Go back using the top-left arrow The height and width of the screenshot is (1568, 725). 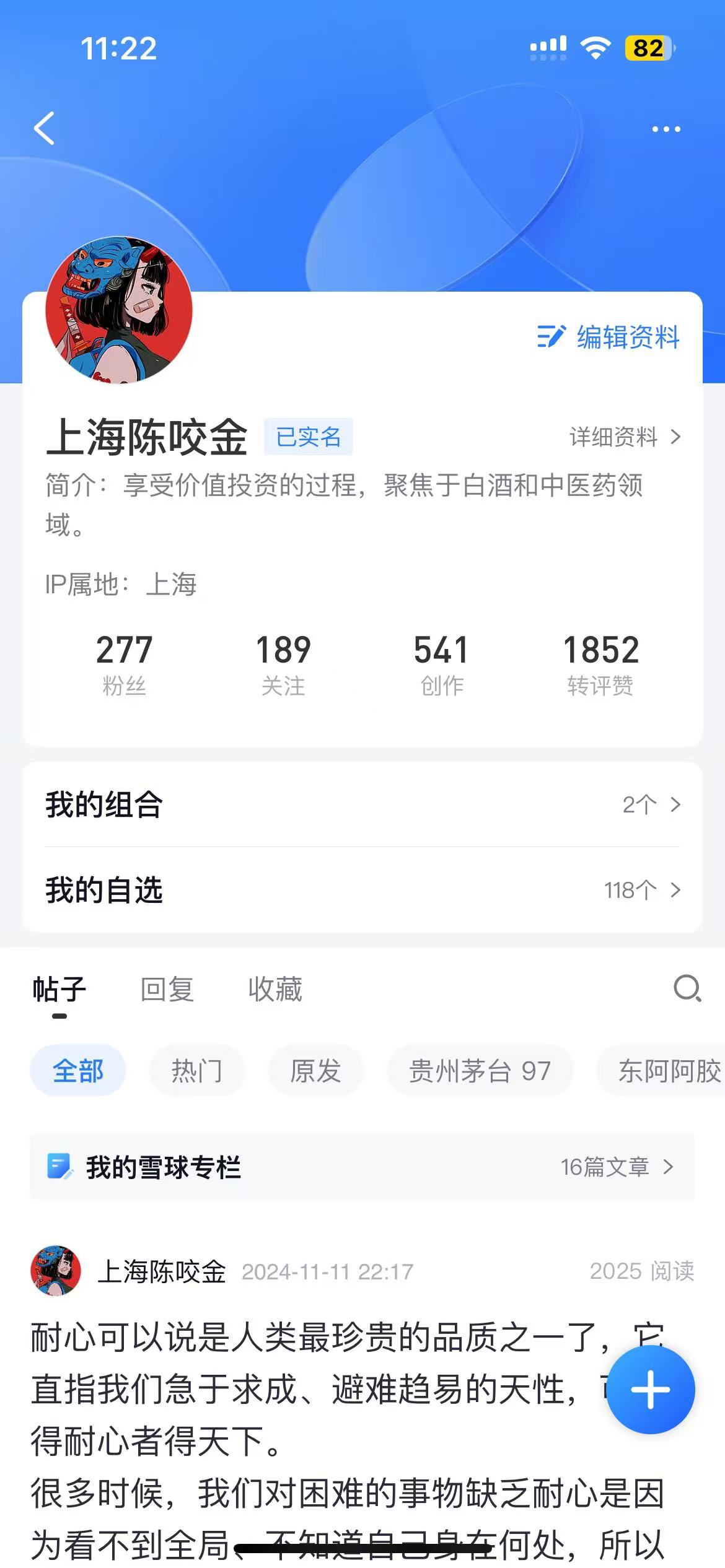click(x=45, y=129)
